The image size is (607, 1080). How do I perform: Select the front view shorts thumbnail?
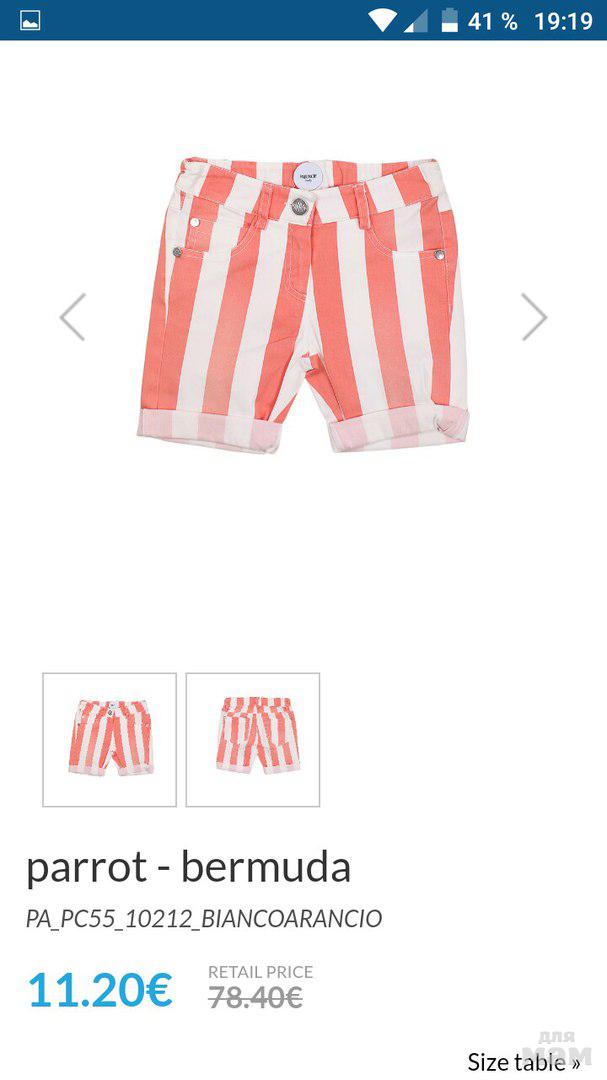[109, 739]
